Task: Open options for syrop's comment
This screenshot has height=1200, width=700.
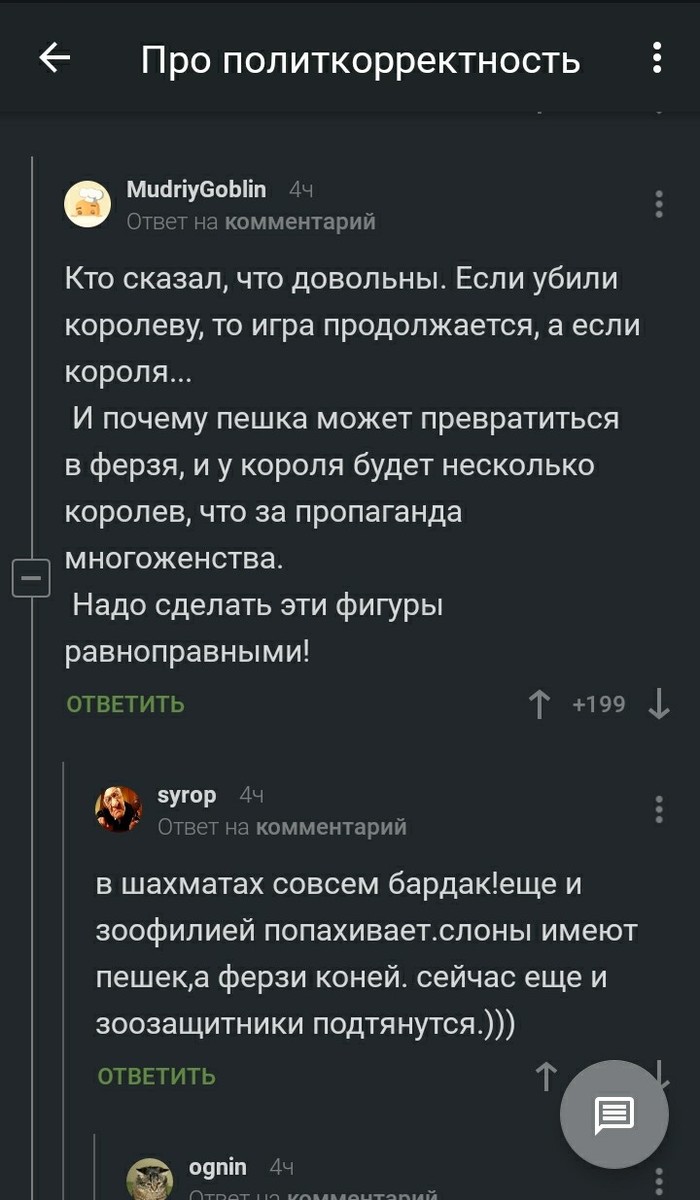Action: (659, 809)
